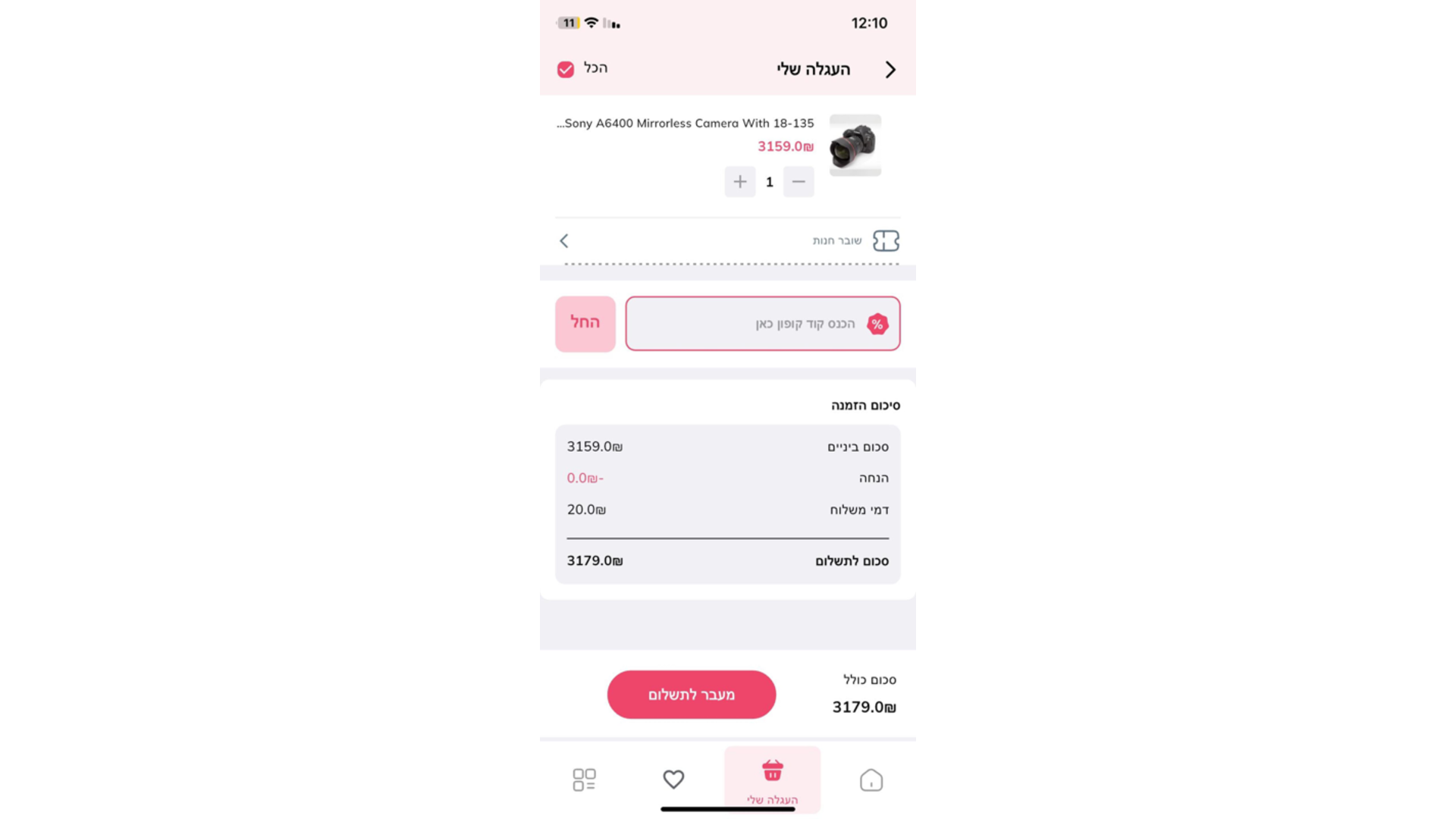Proceed to payment with מעבר לתשלום
Viewport: 1456px width, 819px height.
pos(691,695)
